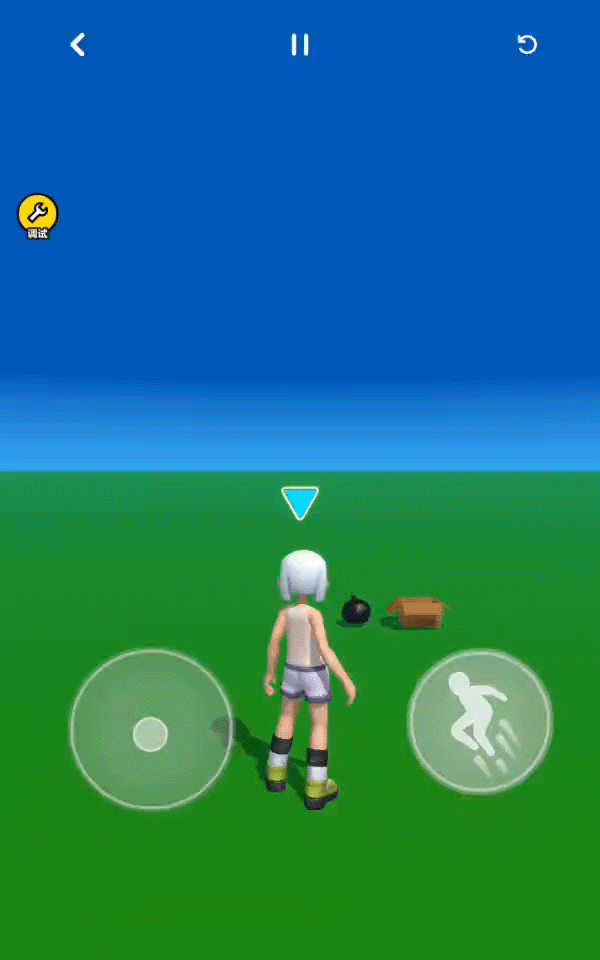This screenshot has height=960, width=600.
Task: Go back using the top arrow
Action: (78, 44)
